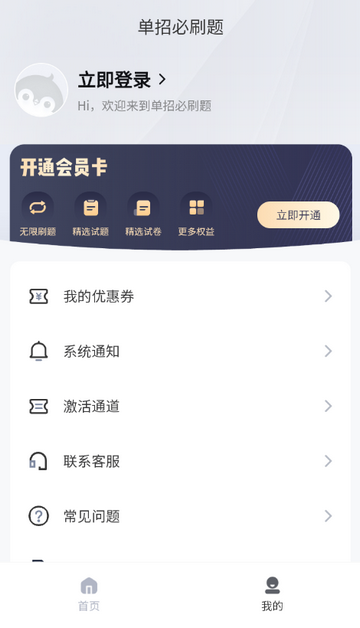Open 联系客服 customer service
This screenshot has height=628, width=360.
click(x=180, y=461)
